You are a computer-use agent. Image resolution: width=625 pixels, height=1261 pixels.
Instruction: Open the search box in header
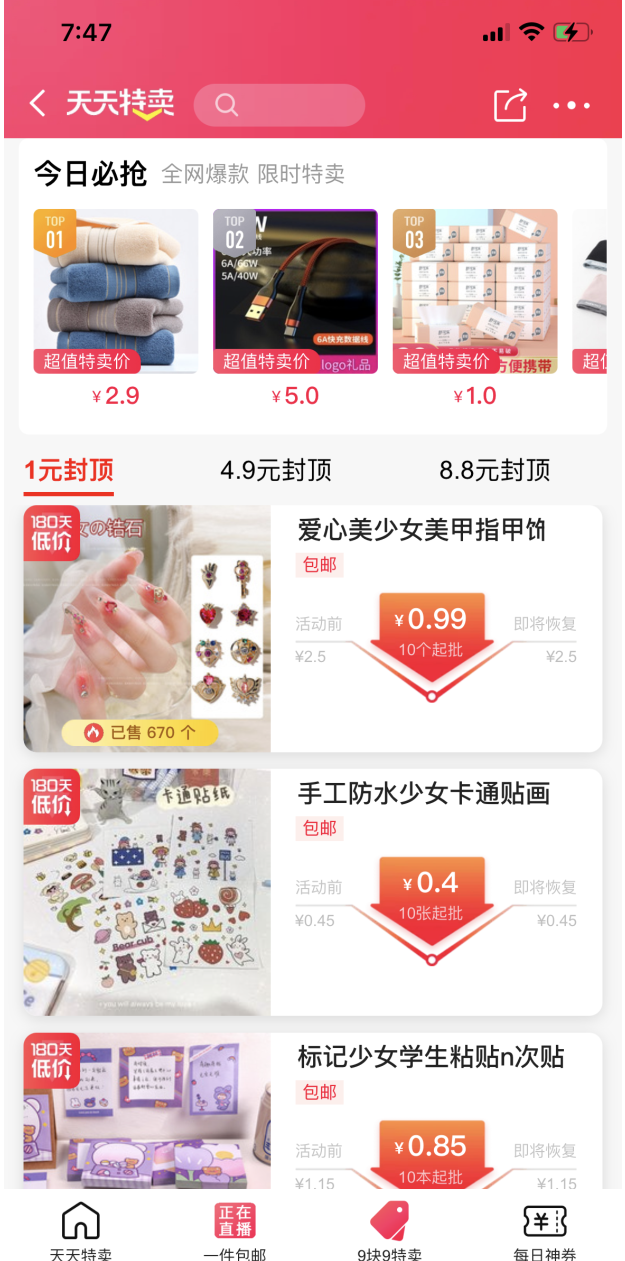point(279,105)
